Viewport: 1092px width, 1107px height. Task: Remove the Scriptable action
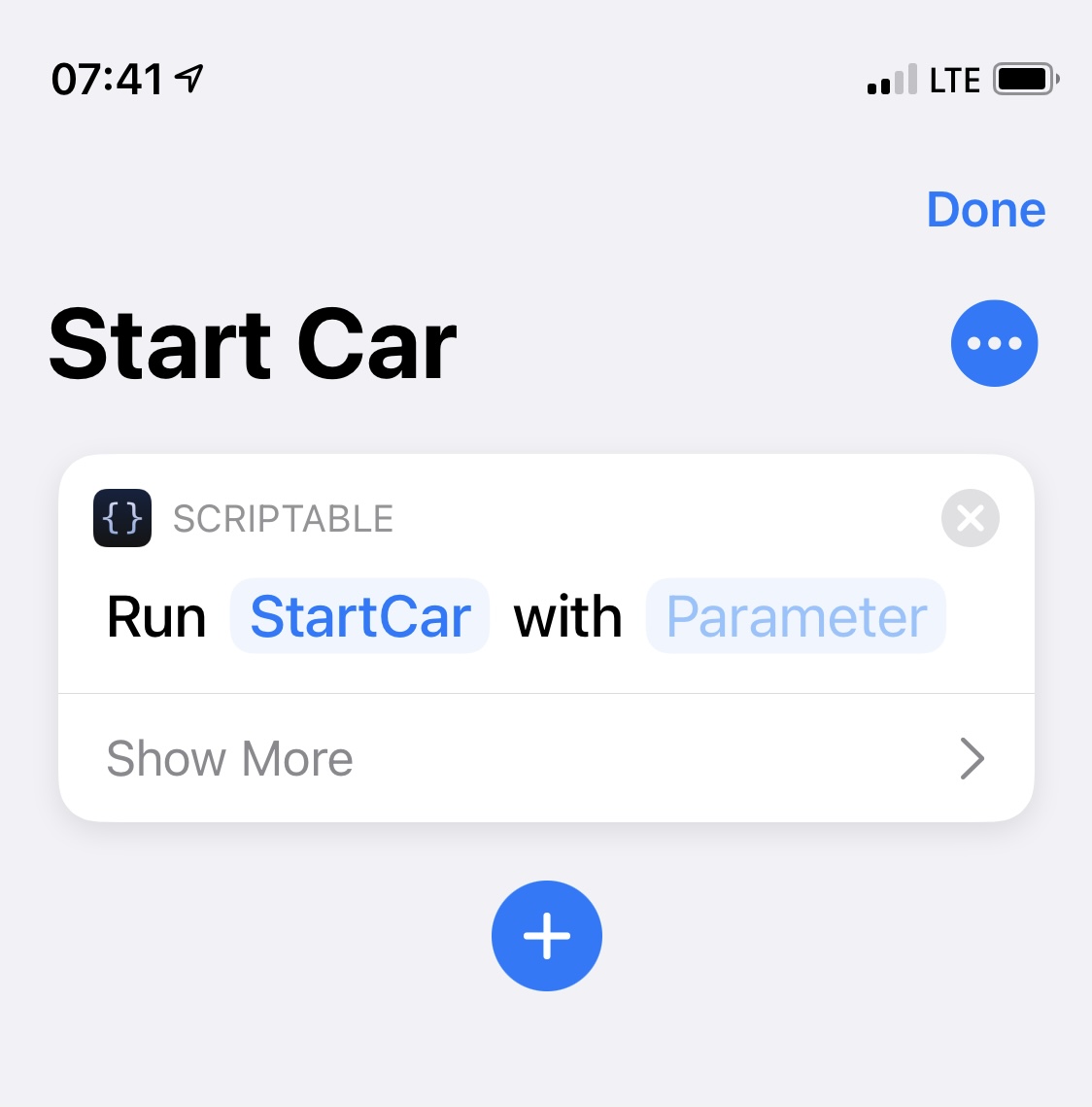pos(970,518)
